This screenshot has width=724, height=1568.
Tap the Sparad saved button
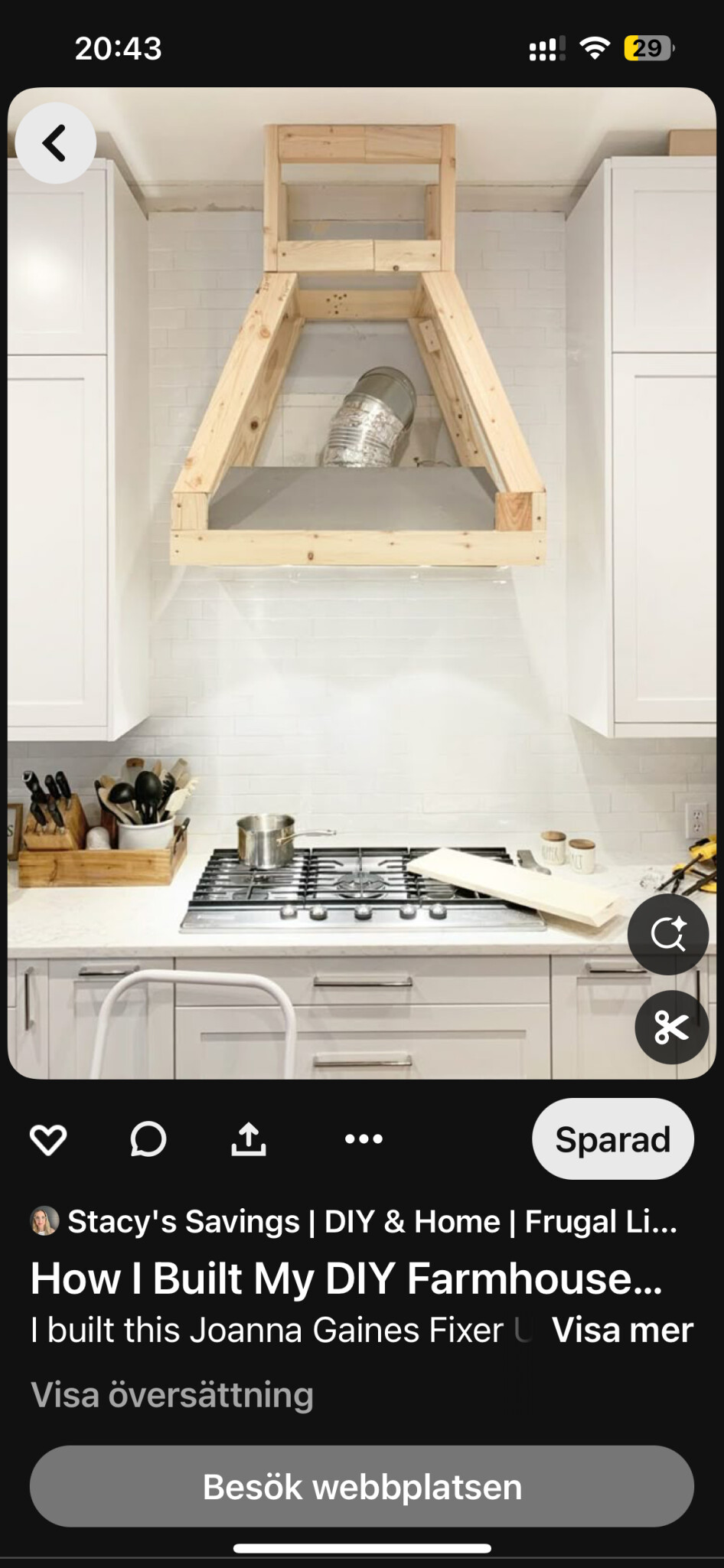612,1139
